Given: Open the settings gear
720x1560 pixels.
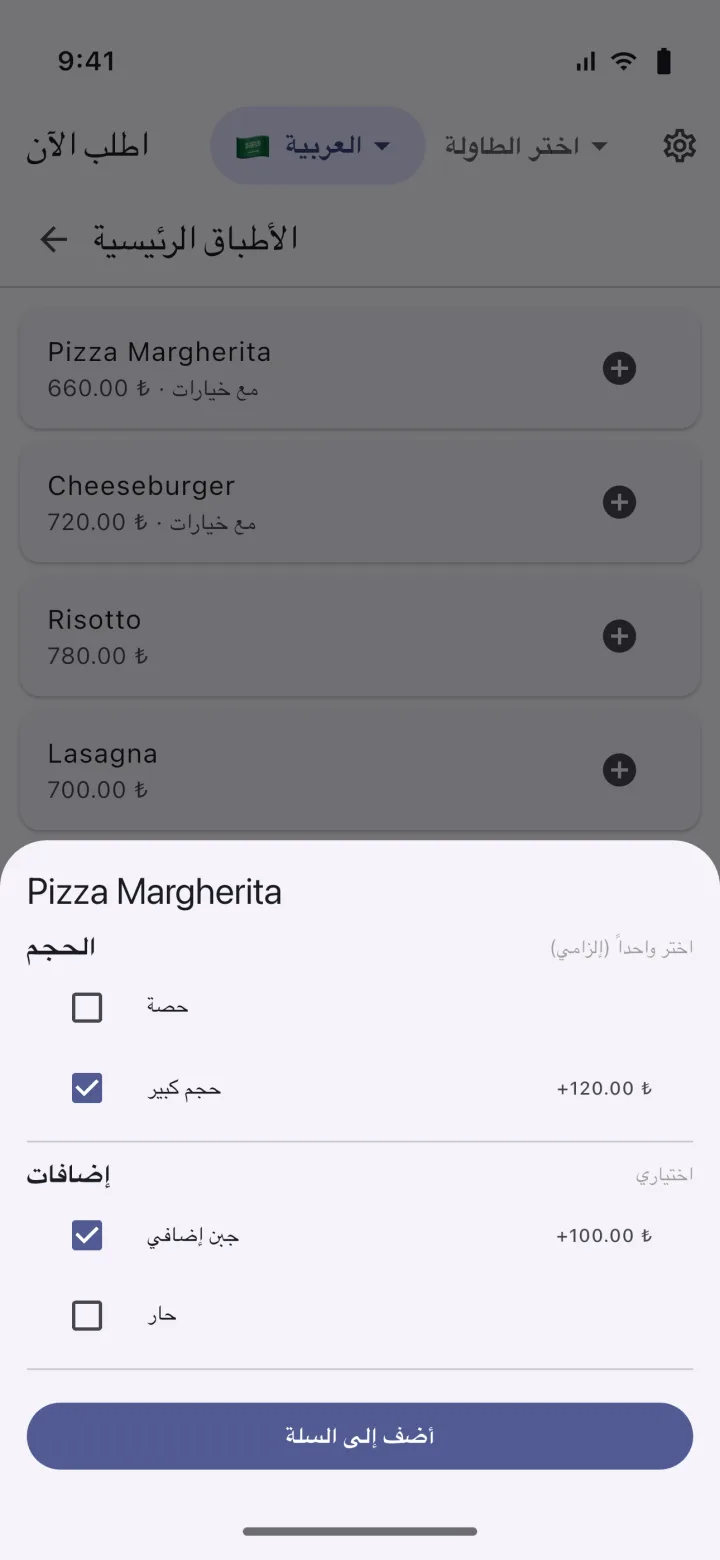Looking at the screenshot, I should click(x=679, y=146).
